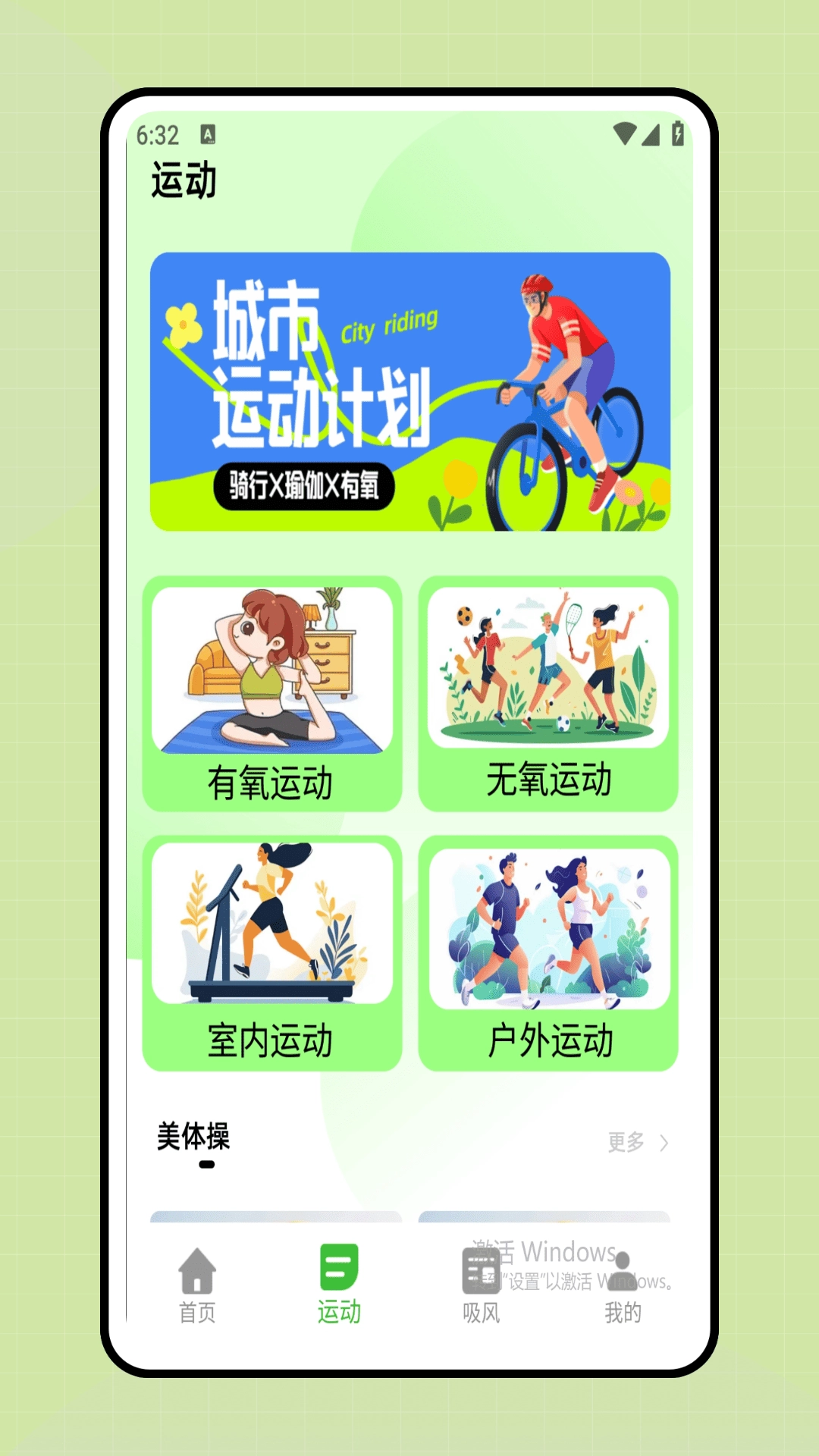Select the 室内运动 card

click(271, 952)
